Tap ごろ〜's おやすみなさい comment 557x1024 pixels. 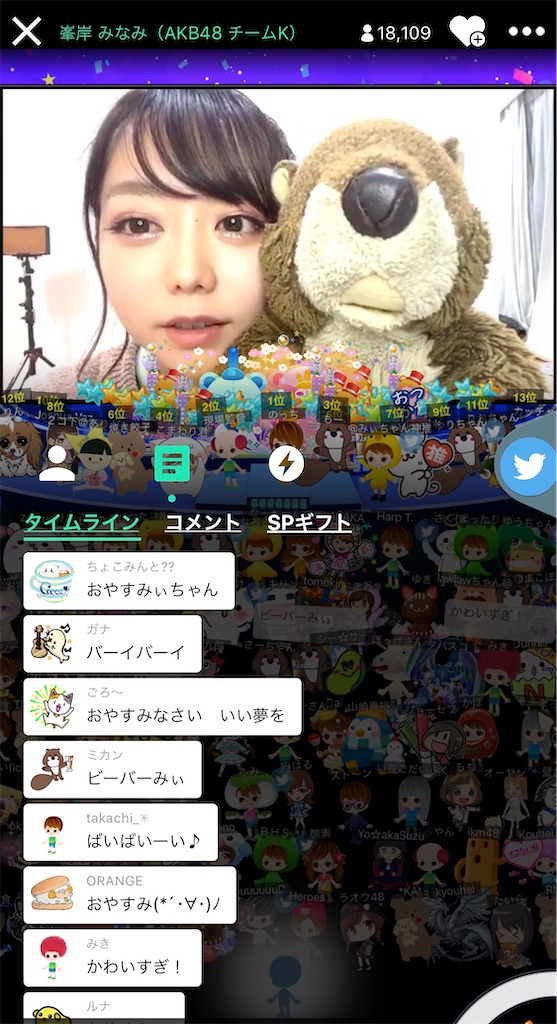(163, 707)
